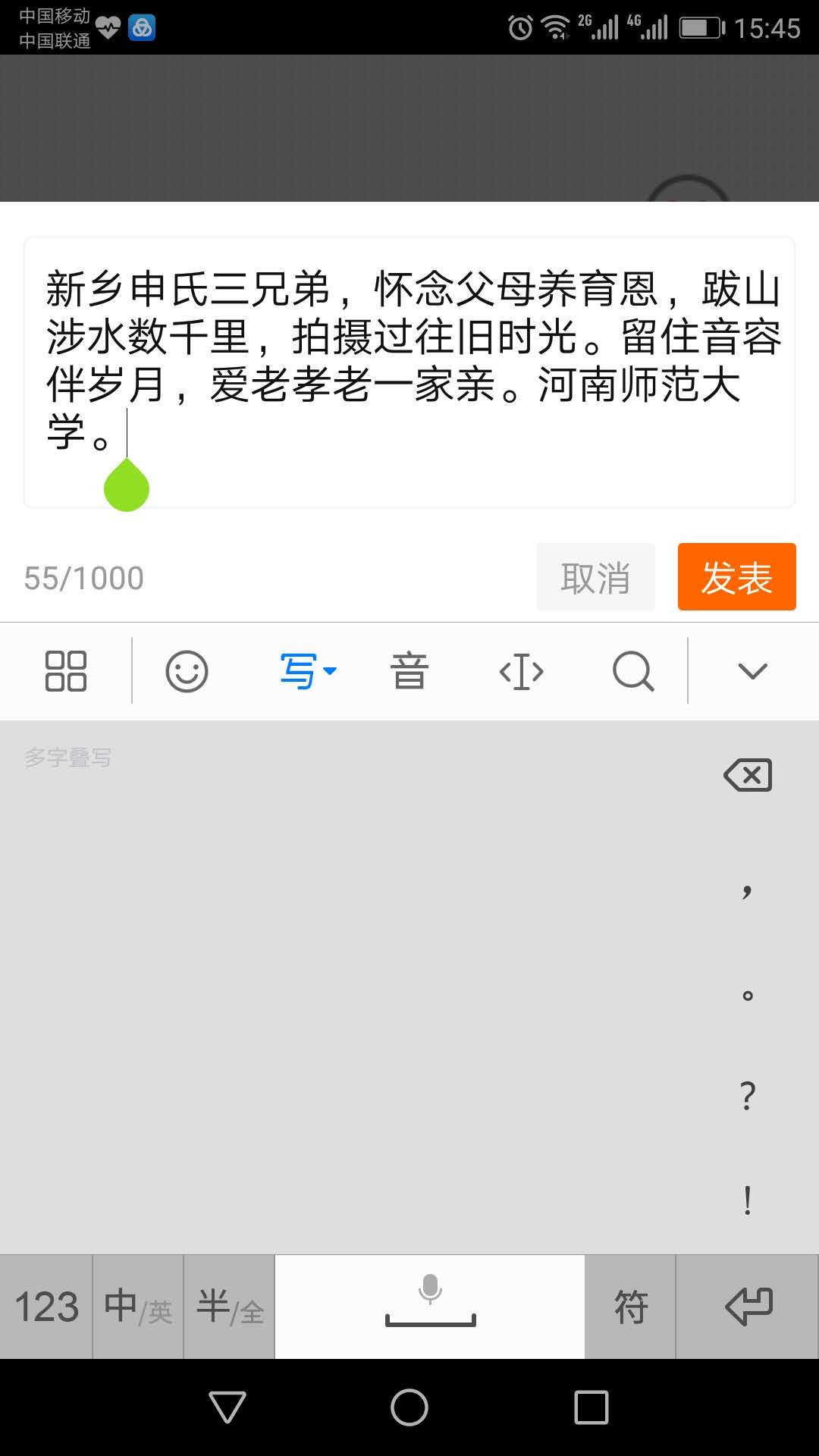Focus the comment text field
This screenshot has width=819, height=1456.
coord(409,372)
